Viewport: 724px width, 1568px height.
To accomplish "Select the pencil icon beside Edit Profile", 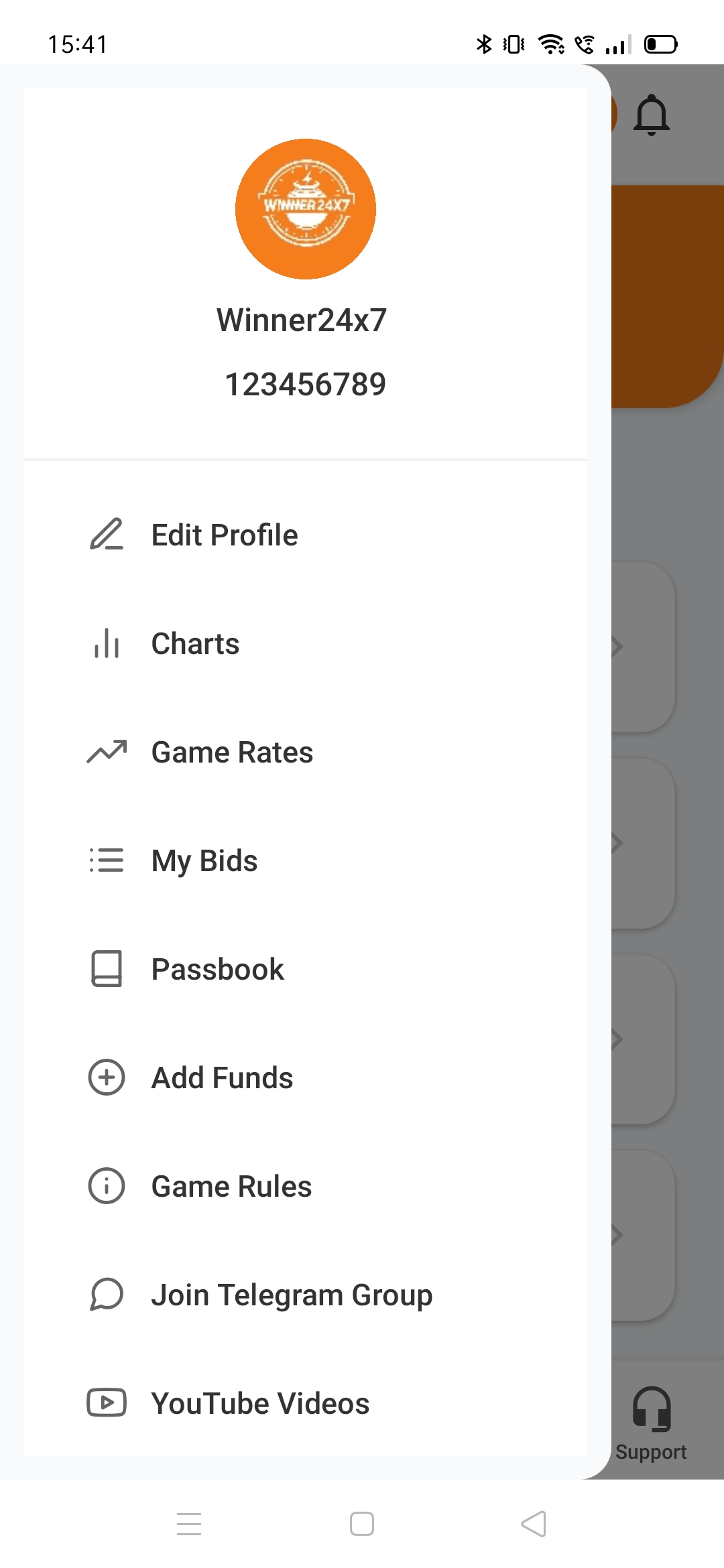I will pos(106,534).
